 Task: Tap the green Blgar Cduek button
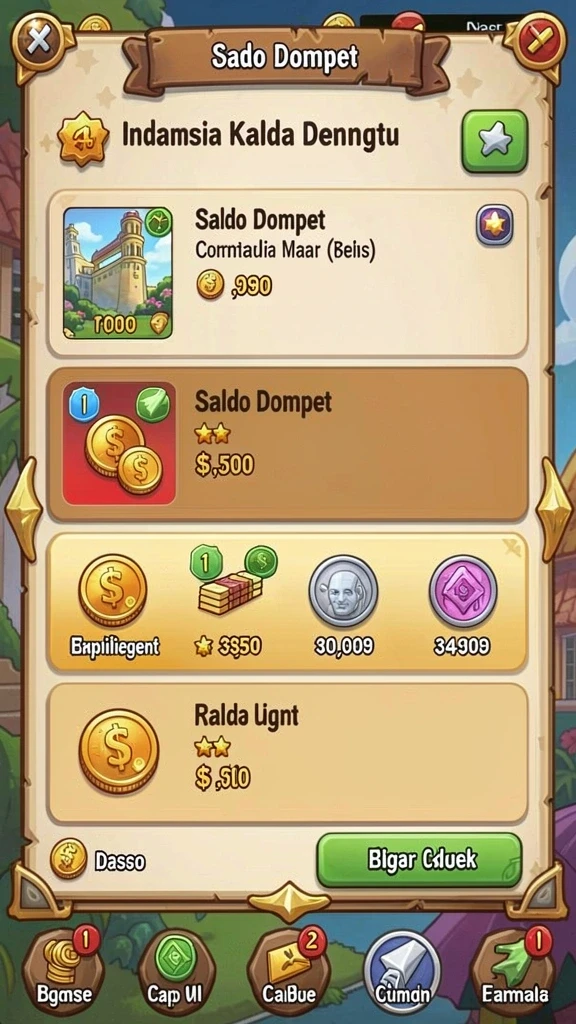[419, 860]
